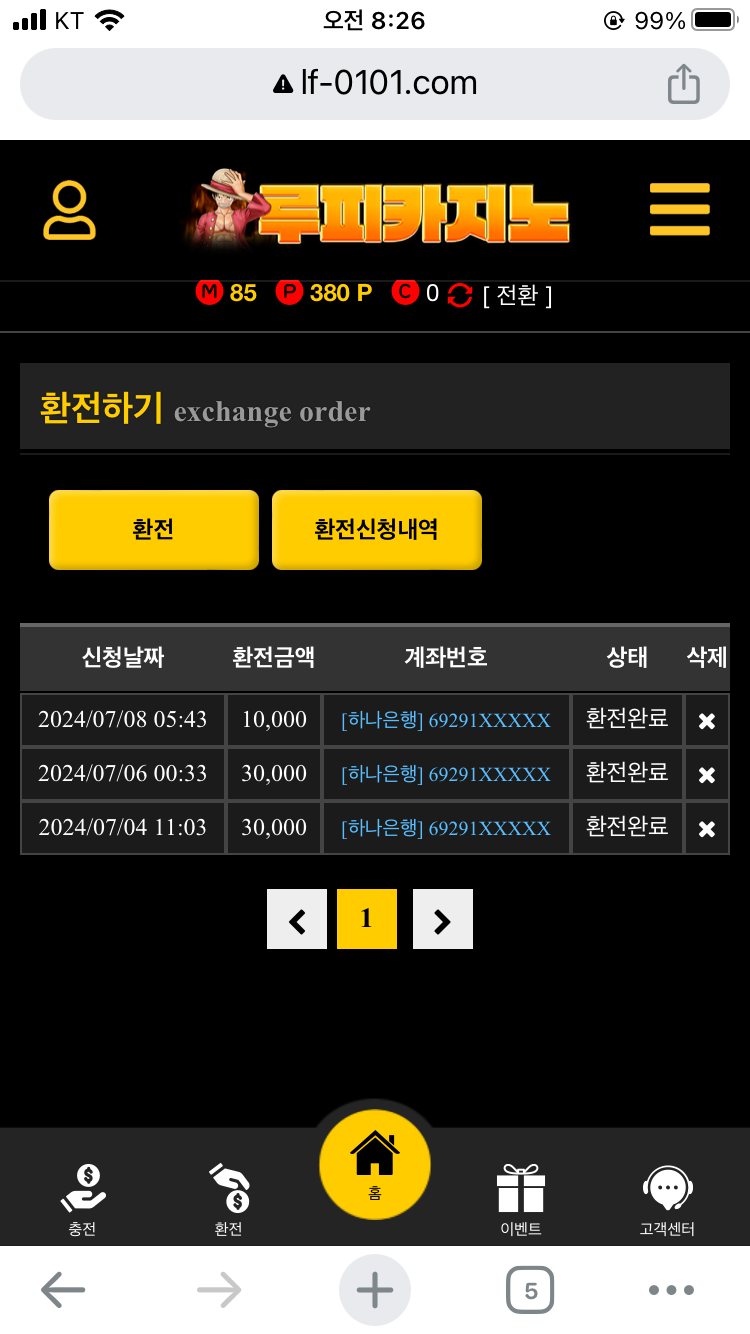Open the hamburger menu
750x1334 pixels.
[x=680, y=210]
